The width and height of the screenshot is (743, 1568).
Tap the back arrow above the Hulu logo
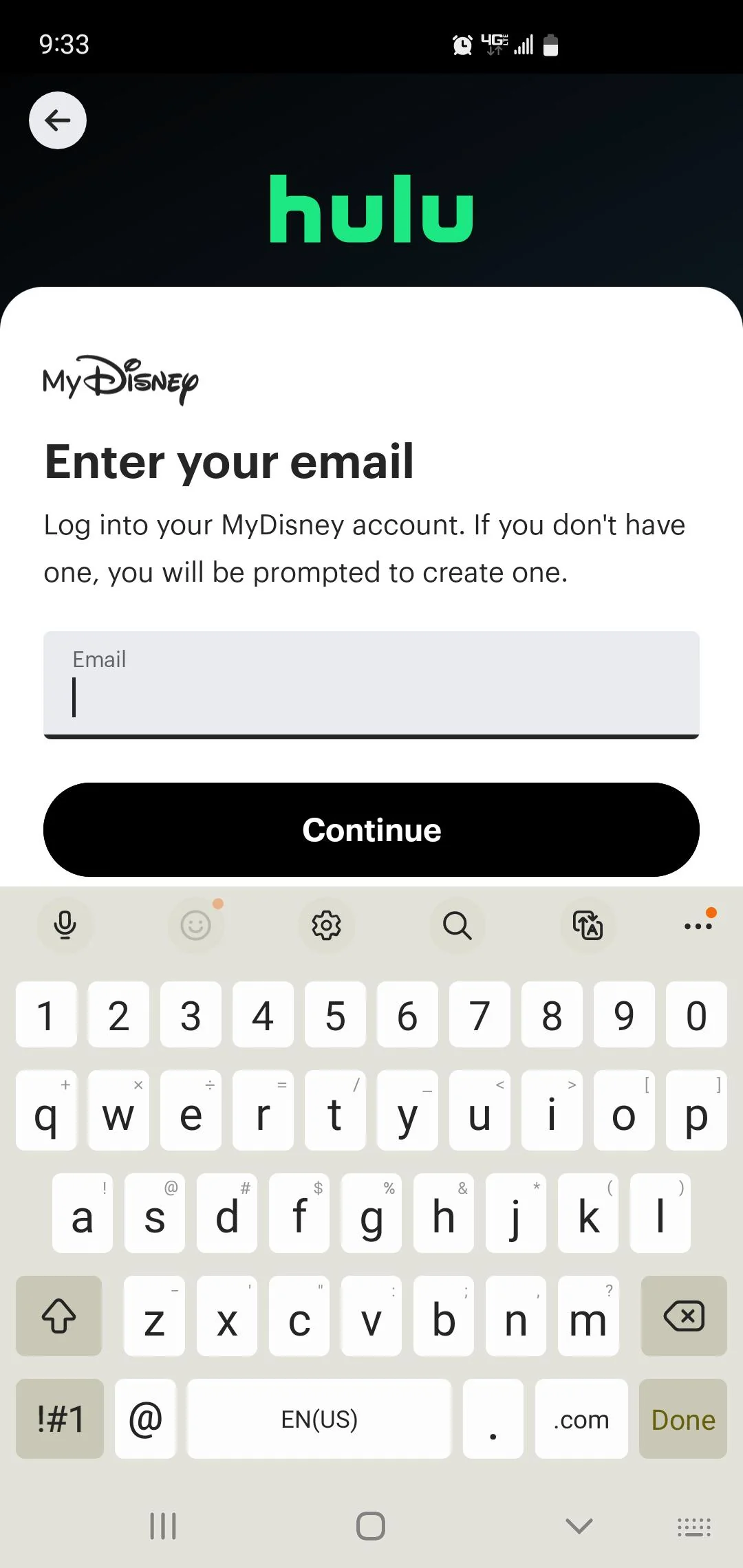point(58,120)
